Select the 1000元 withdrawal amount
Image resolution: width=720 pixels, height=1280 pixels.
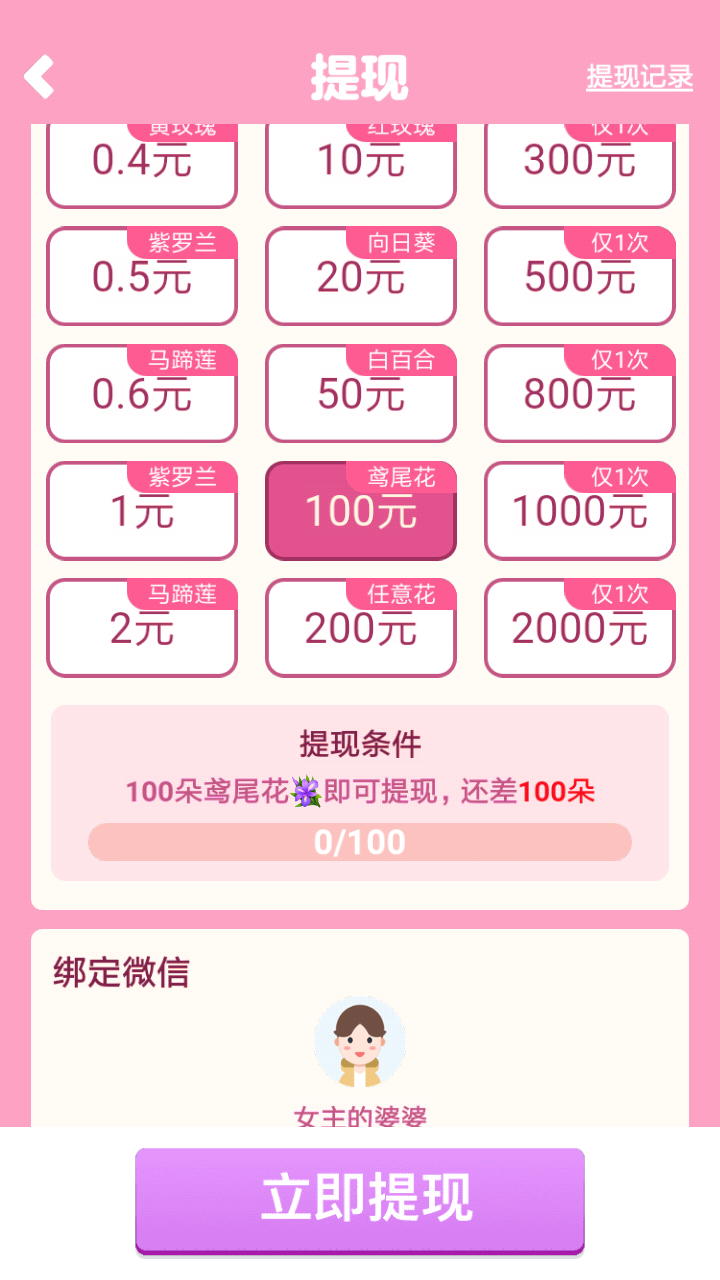point(580,511)
